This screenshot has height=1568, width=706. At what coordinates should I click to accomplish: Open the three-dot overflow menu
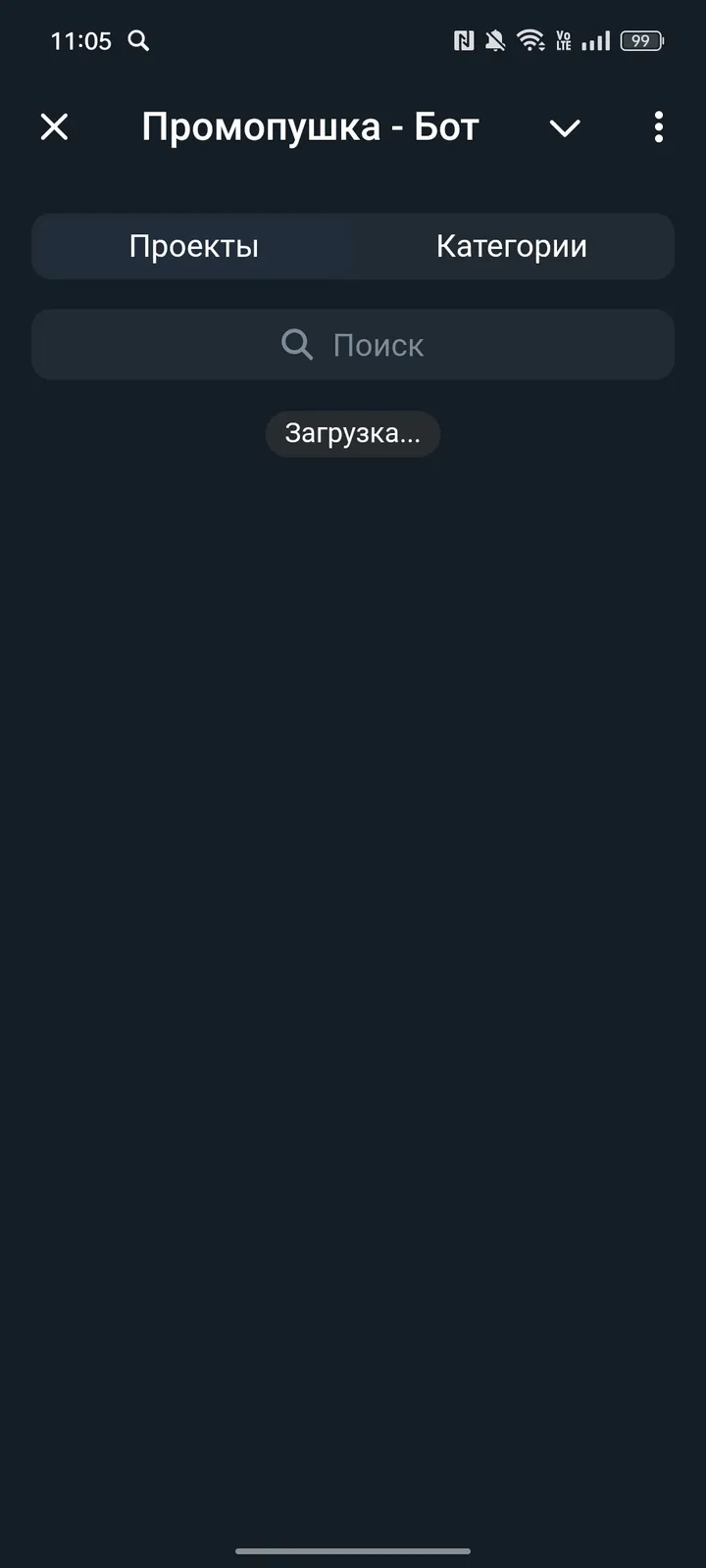tap(658, 126)
